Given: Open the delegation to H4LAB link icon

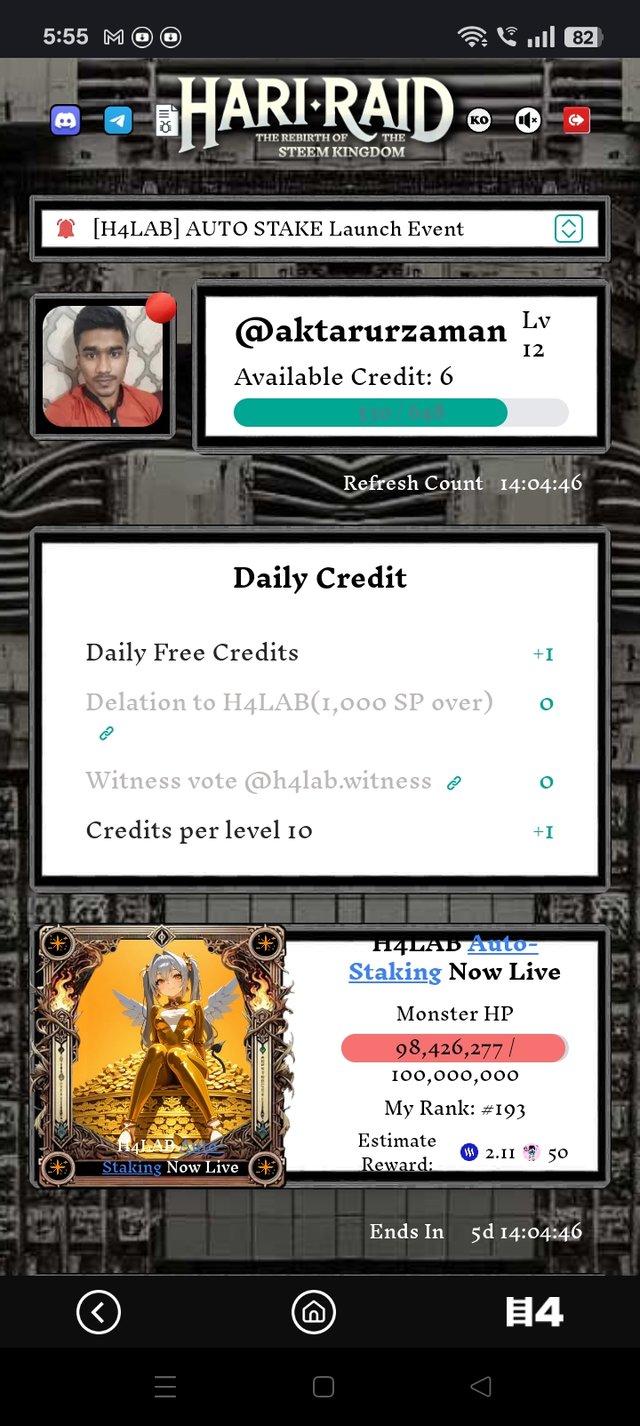Looking at the screenshot, I should click(106, 733).
